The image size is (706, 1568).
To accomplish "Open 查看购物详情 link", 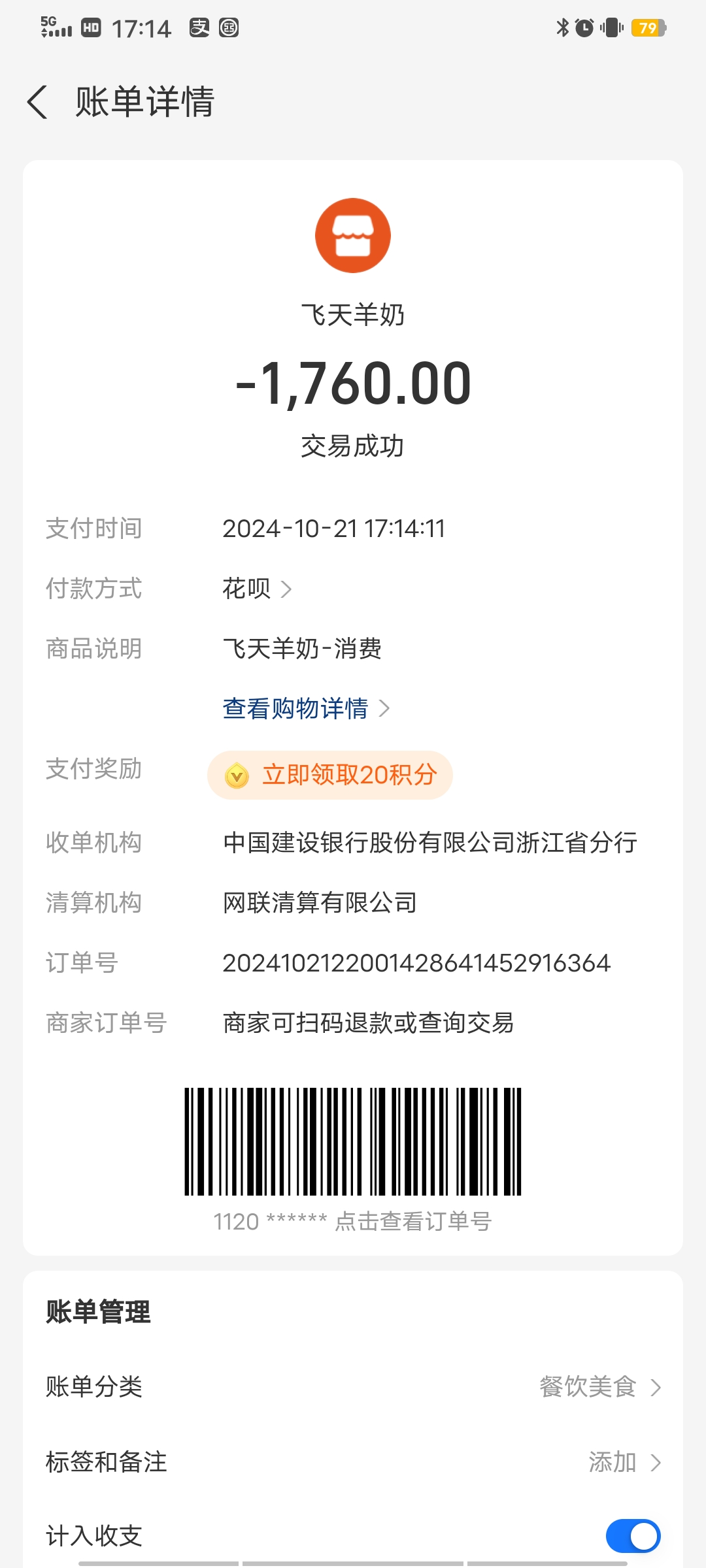I will pyautogui.click(x=305, y=709).
